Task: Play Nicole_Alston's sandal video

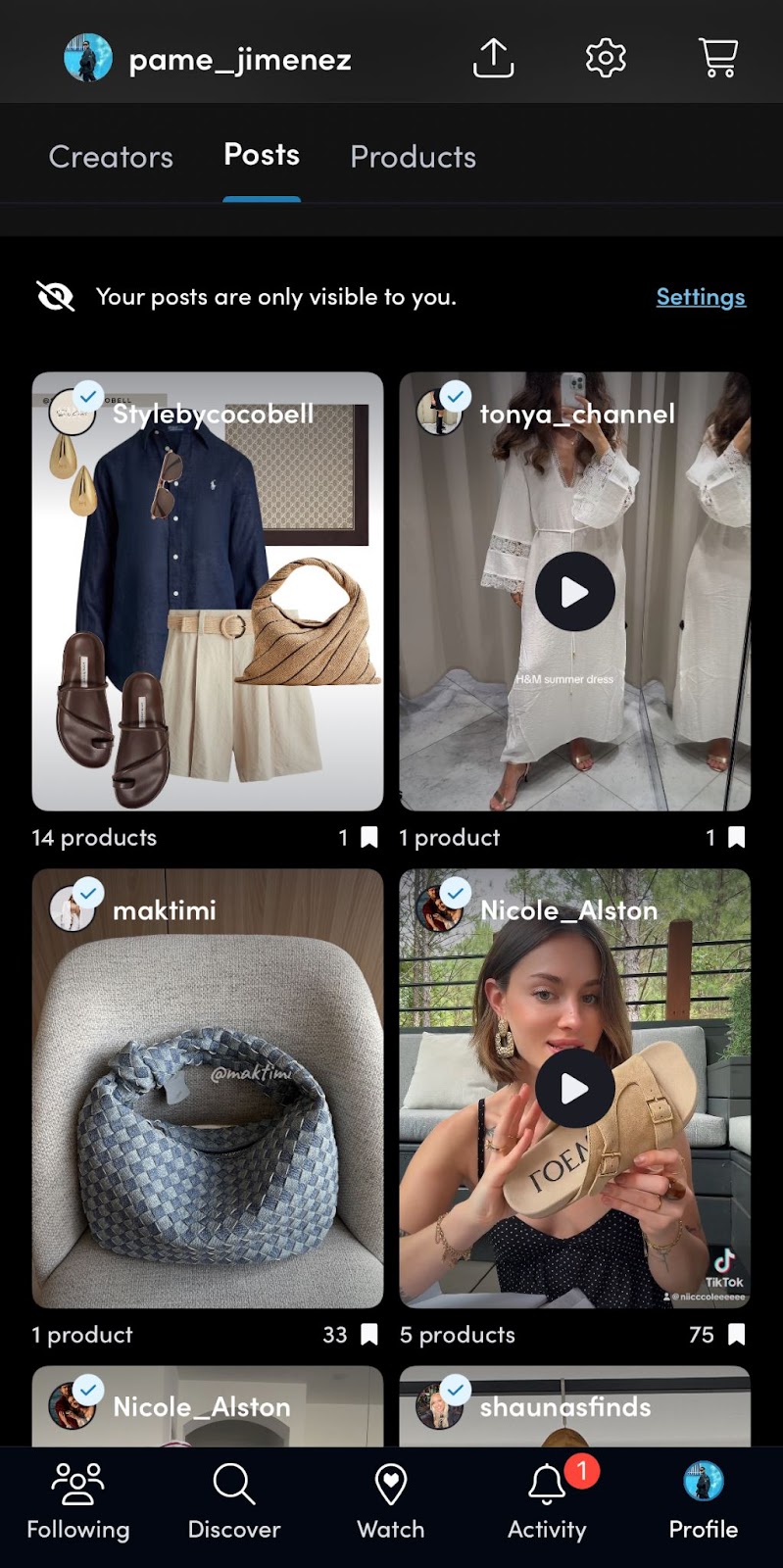Action: [x=574, y=1089]
